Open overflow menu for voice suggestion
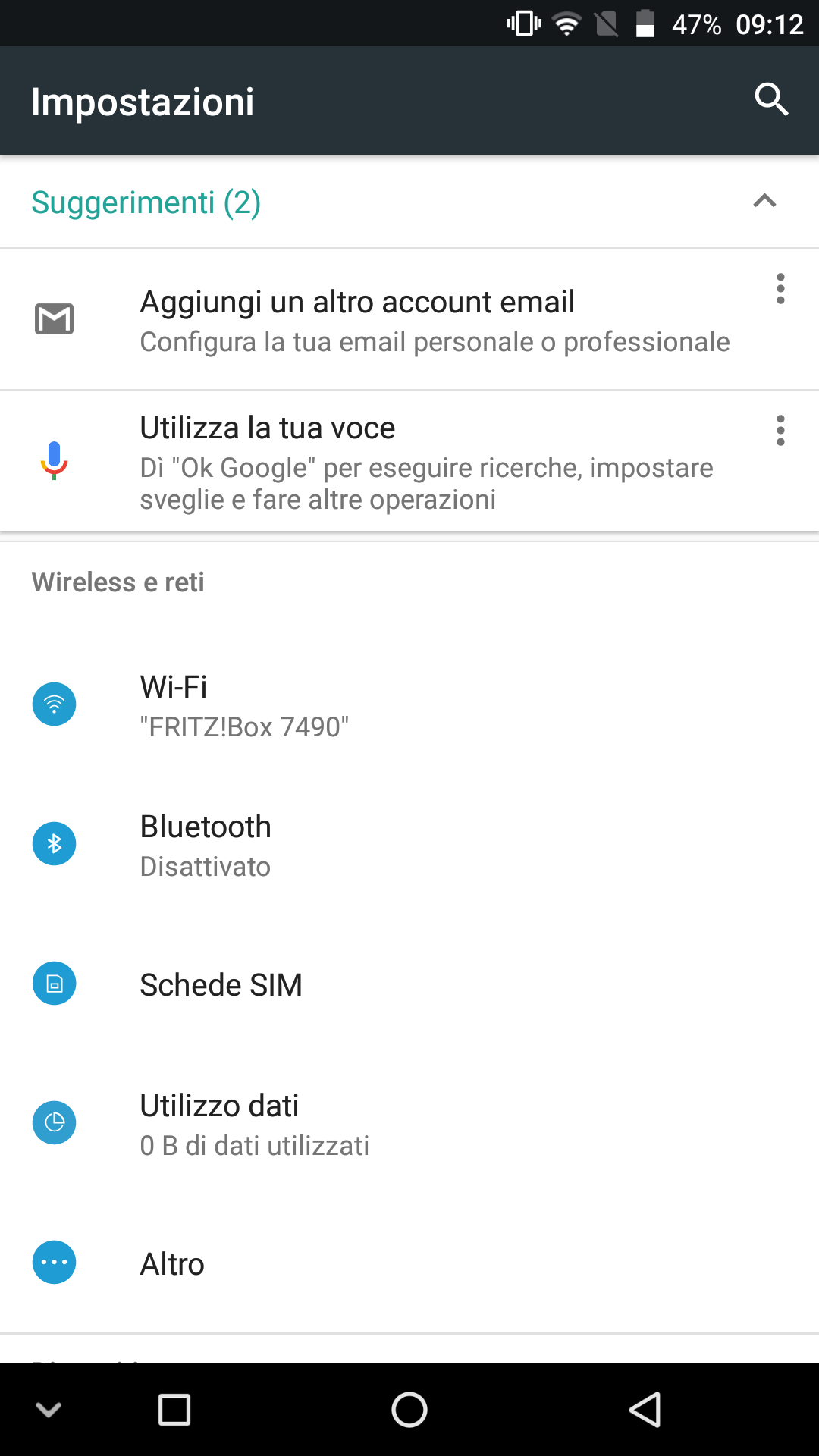 tap(780, 431)
